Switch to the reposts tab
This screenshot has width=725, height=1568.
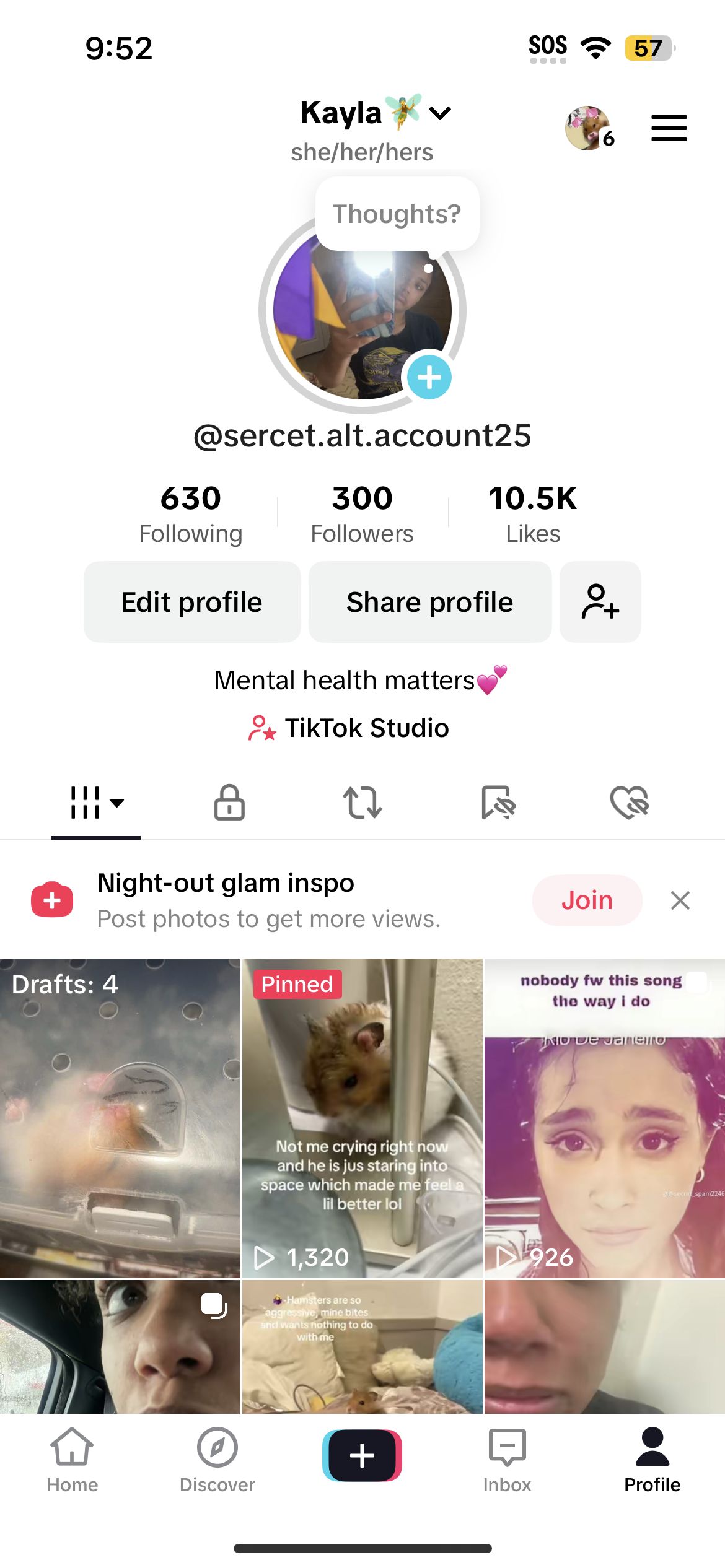(x=362, y=803)
